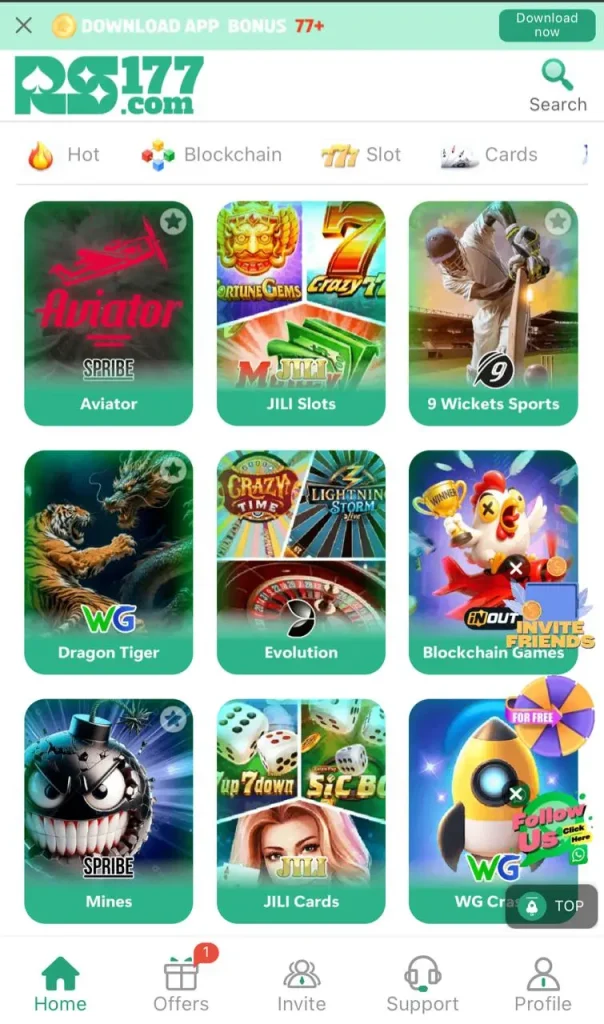Open the Support tab
This screenshot has width=604, height=1024.
coord(422,985)
